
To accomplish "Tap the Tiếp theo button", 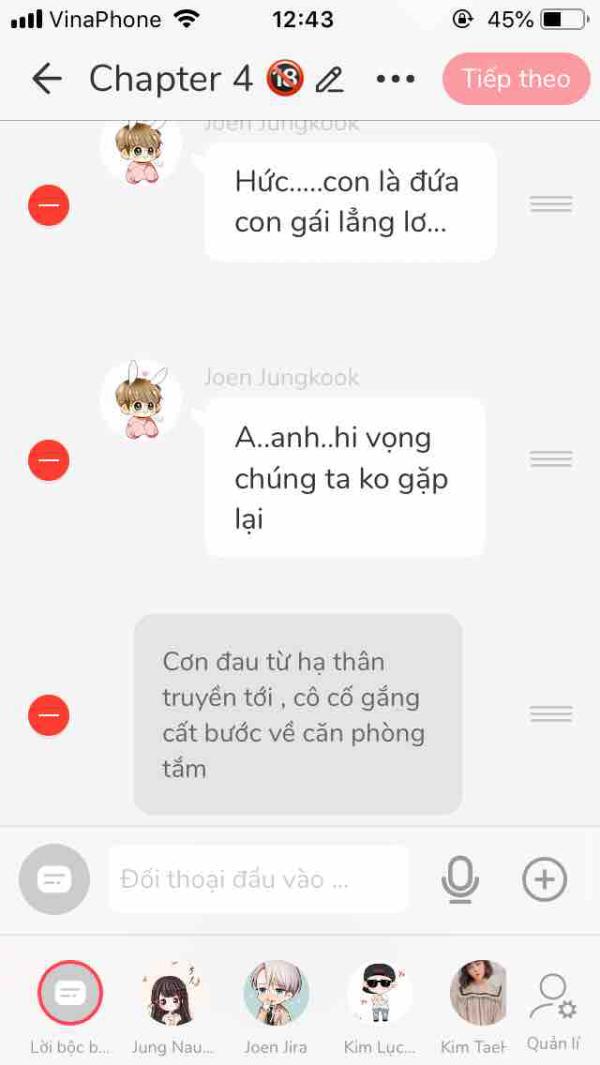I will [x=516, y=79].
